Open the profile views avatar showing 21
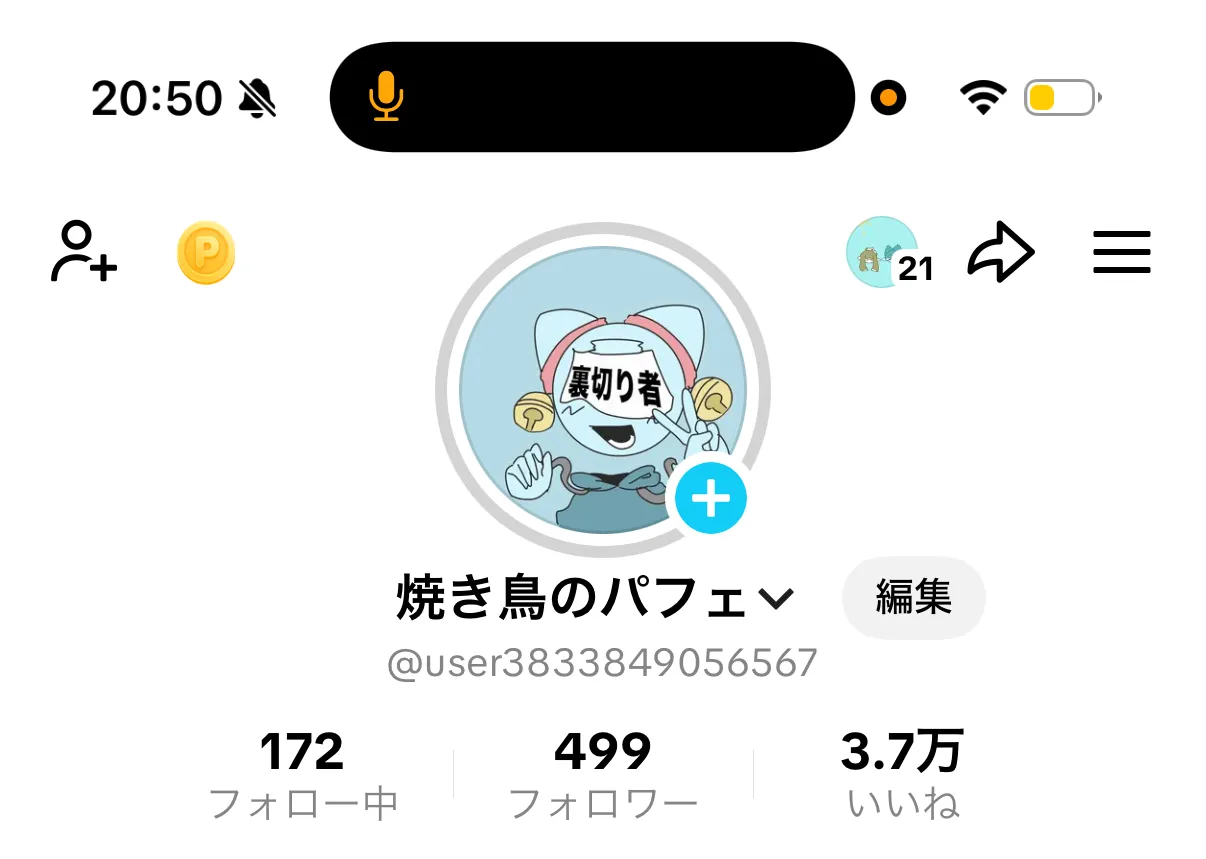The height and width of the screenshot is (859, 1206). click(889, 252)
